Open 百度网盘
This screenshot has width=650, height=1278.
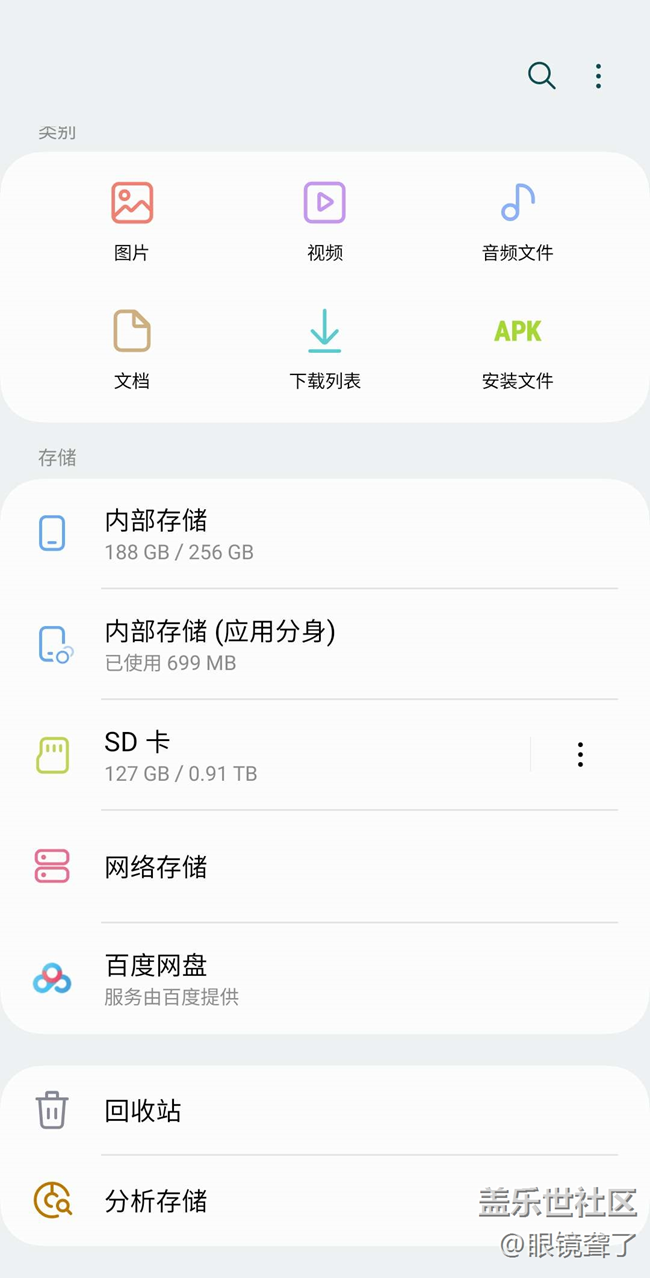pyautogui.click(x=300, y=979)
